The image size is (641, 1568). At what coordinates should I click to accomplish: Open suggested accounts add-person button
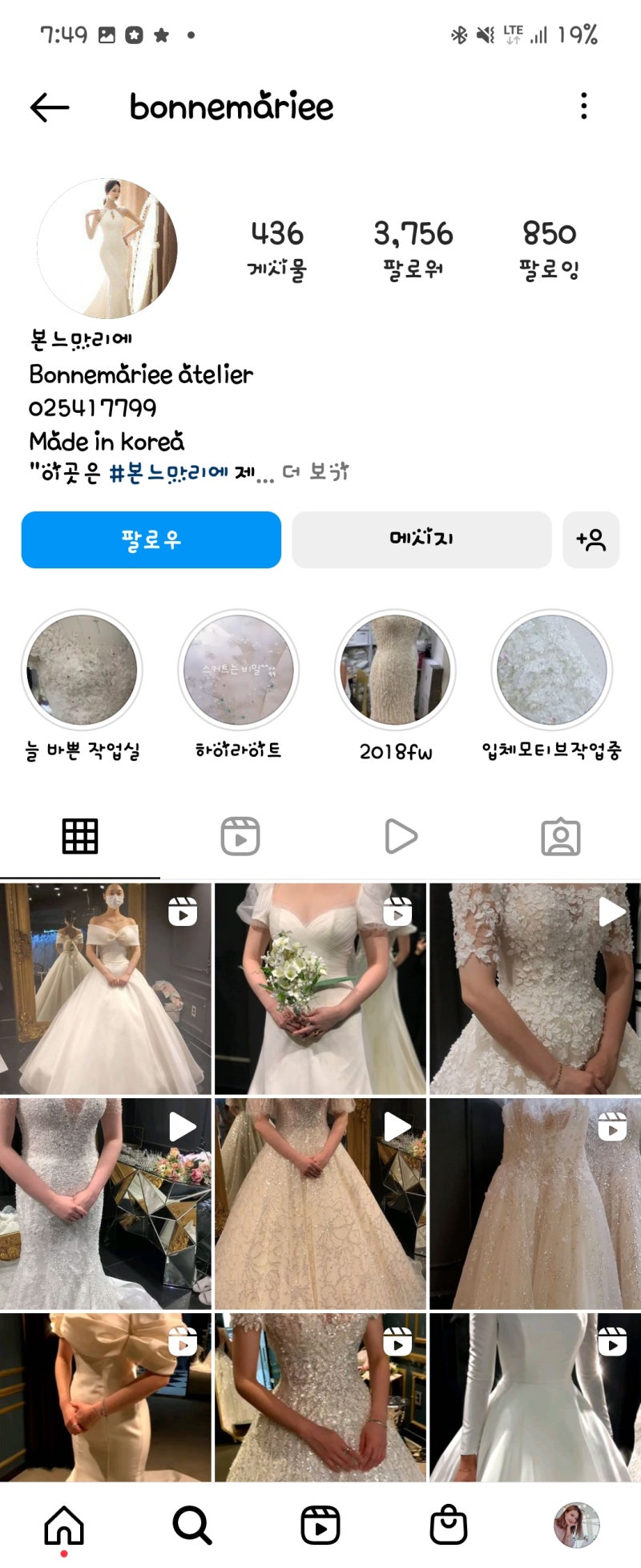pos(591,540)
